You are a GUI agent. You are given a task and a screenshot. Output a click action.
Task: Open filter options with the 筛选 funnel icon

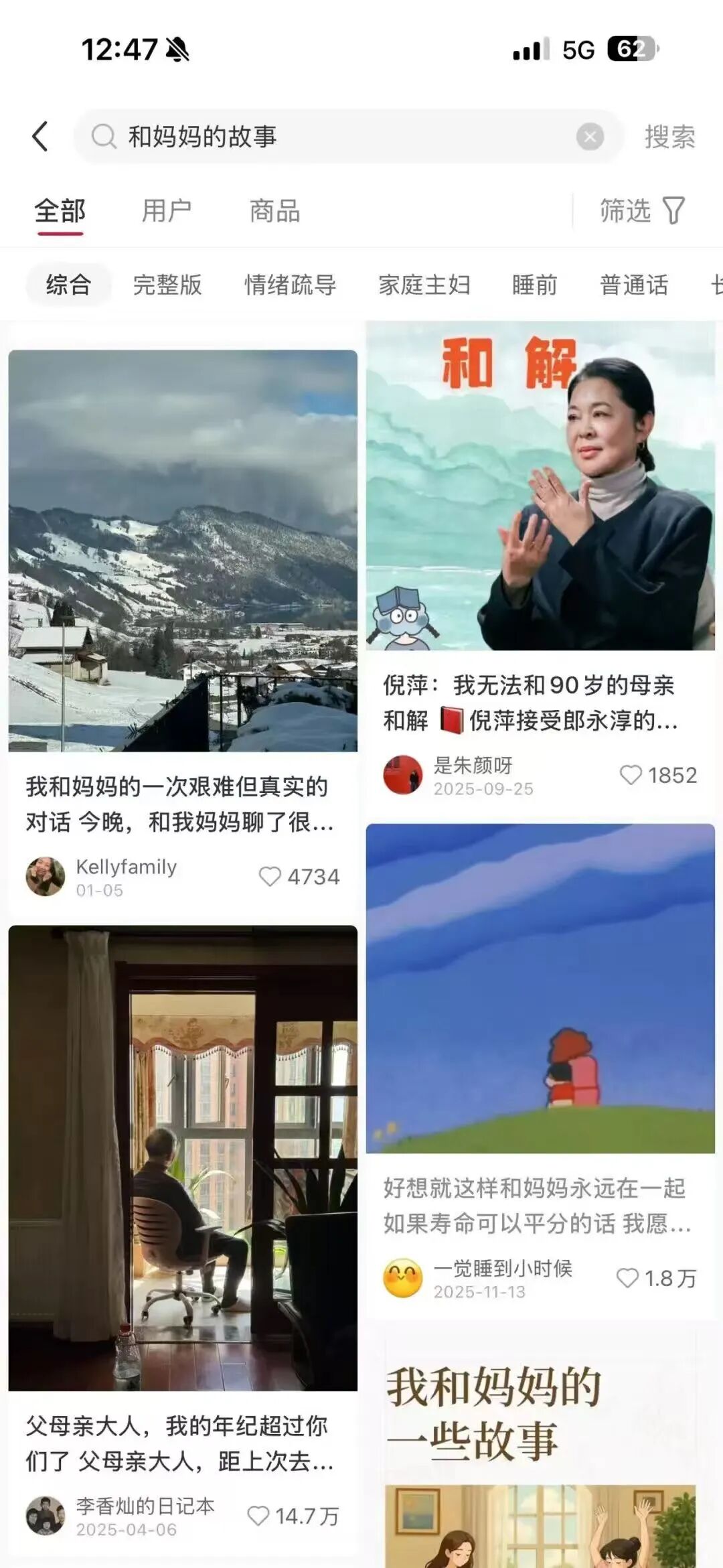[x=643, y=211]
